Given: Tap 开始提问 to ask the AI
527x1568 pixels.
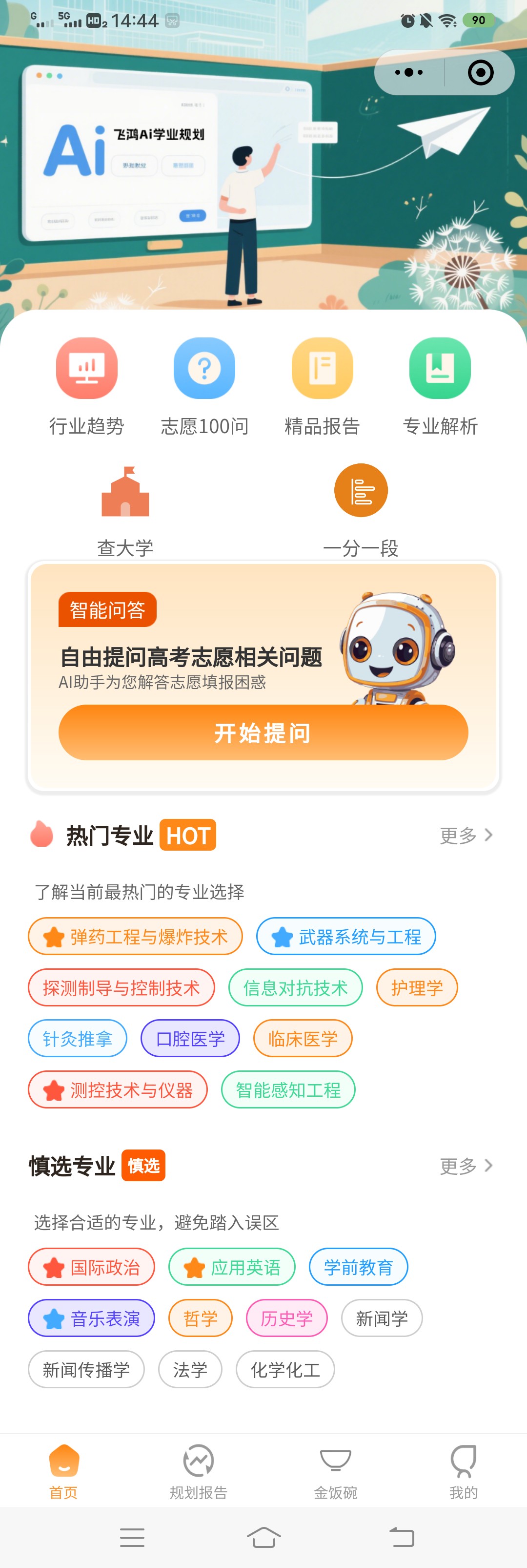Looking at the screenshot, I should pyautogui.click(x=263, y=732).
